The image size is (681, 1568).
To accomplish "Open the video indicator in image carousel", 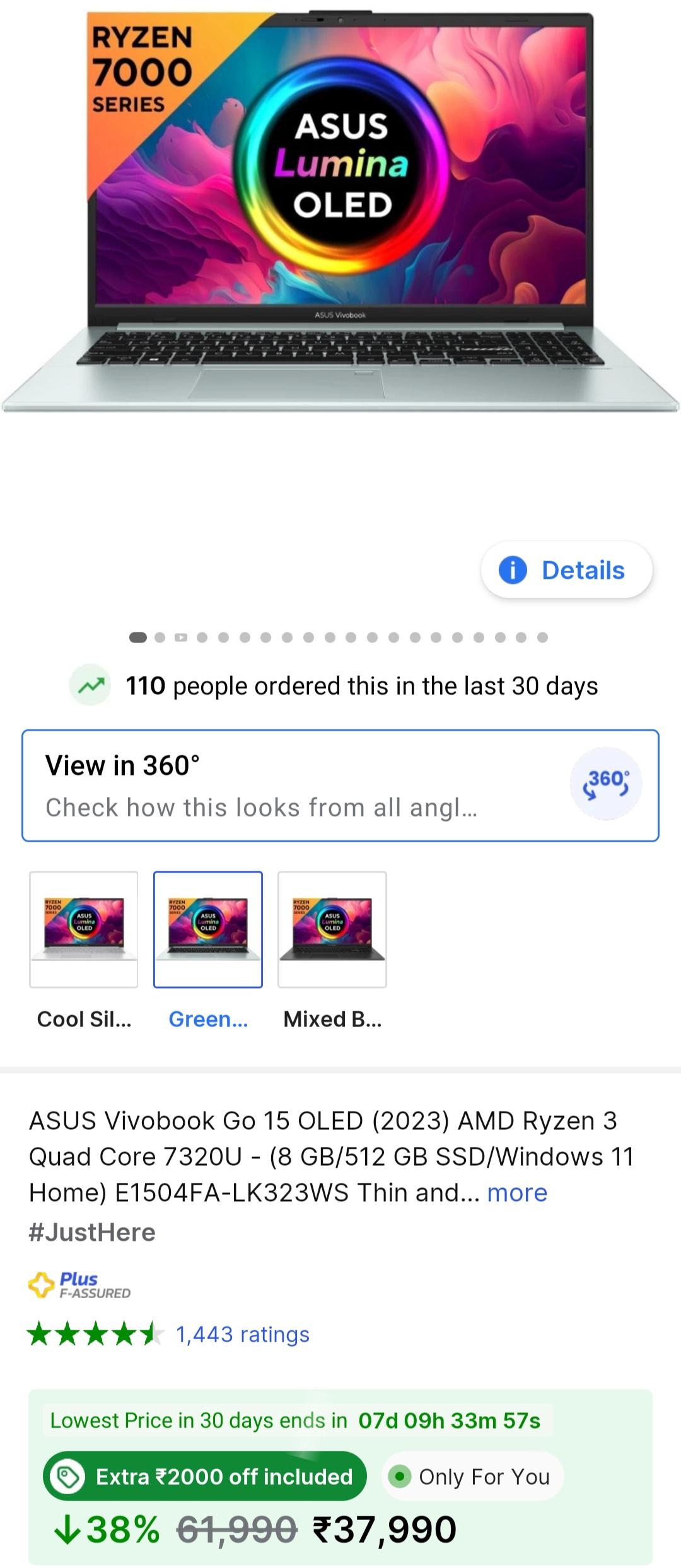I will 180,637.
